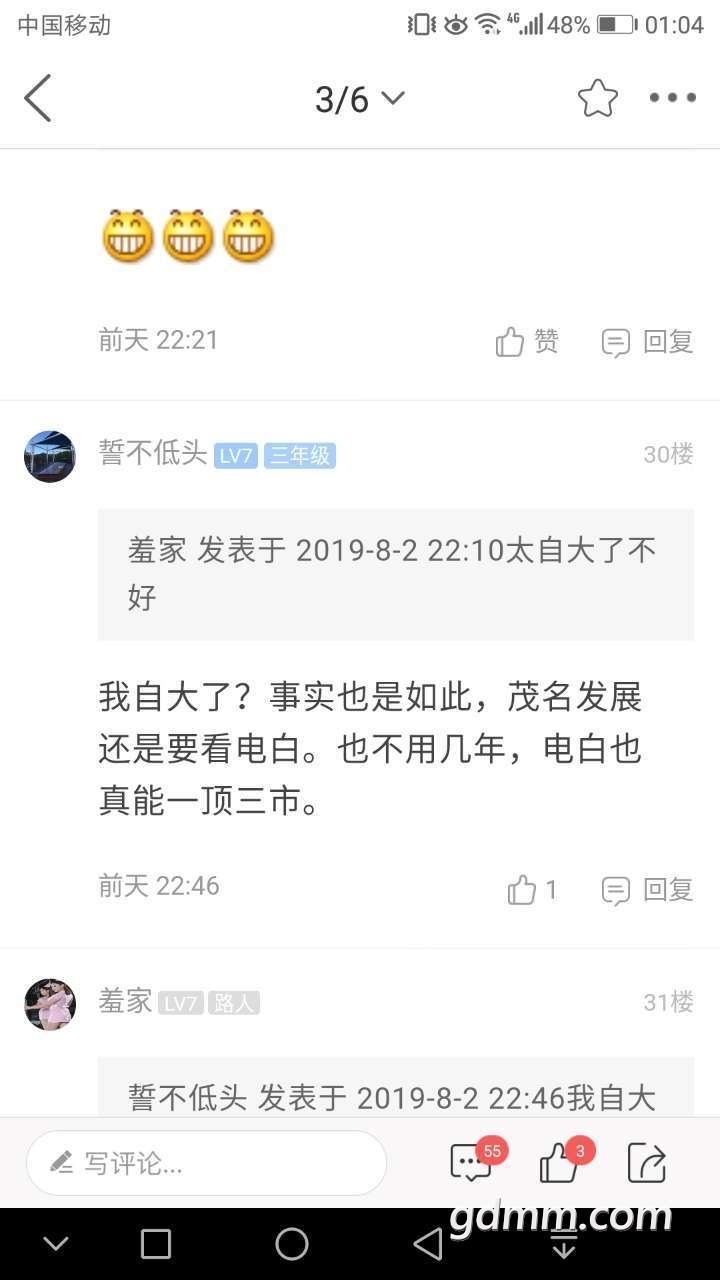Share this thread

pyautogui.click(x=647, y=1163)
